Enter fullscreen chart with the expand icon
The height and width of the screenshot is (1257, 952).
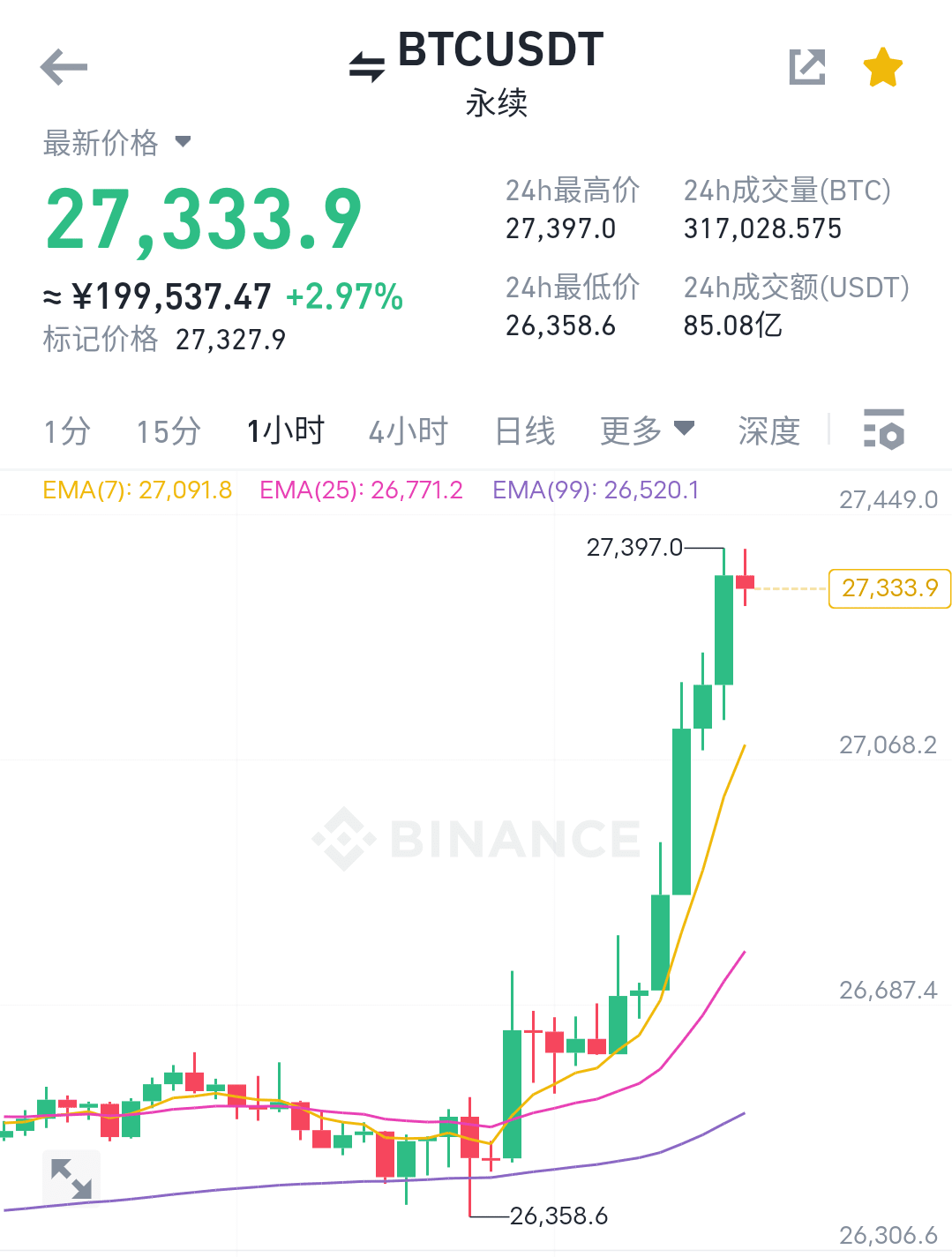pyautogui.click(x=71, y=1177)
